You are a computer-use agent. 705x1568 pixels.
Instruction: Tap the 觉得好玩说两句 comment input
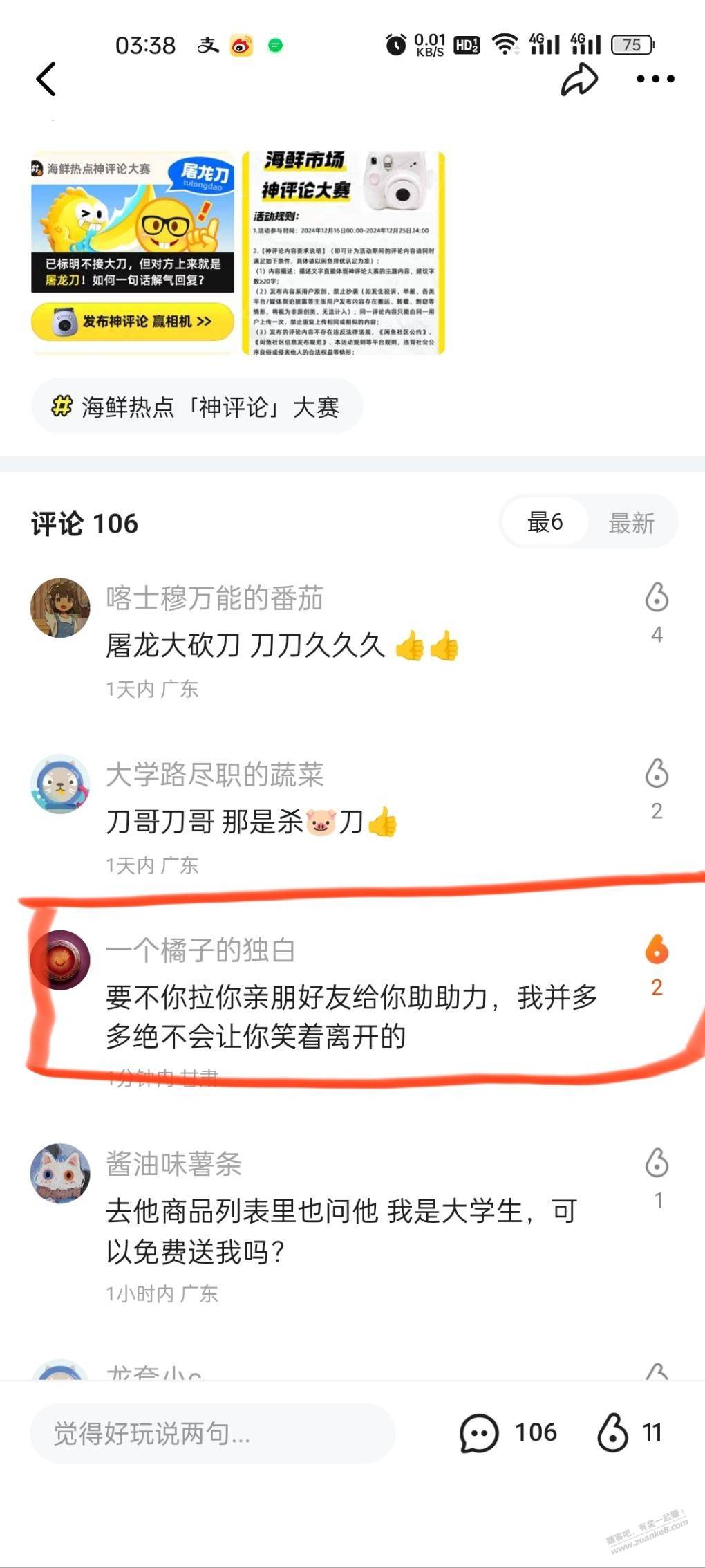pyautogui.click(x=213, y=1433)
